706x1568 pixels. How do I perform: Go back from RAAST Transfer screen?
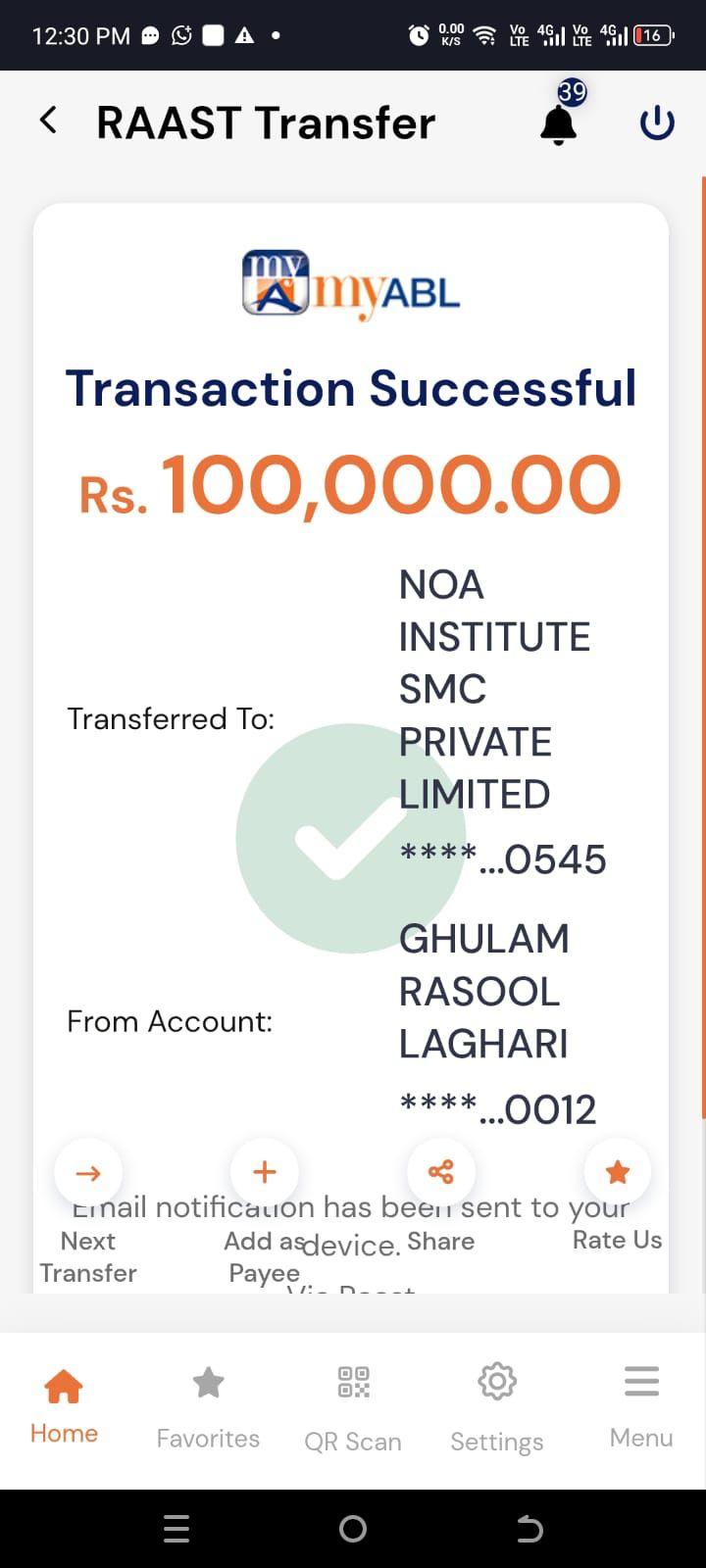(x=48, y=121)
